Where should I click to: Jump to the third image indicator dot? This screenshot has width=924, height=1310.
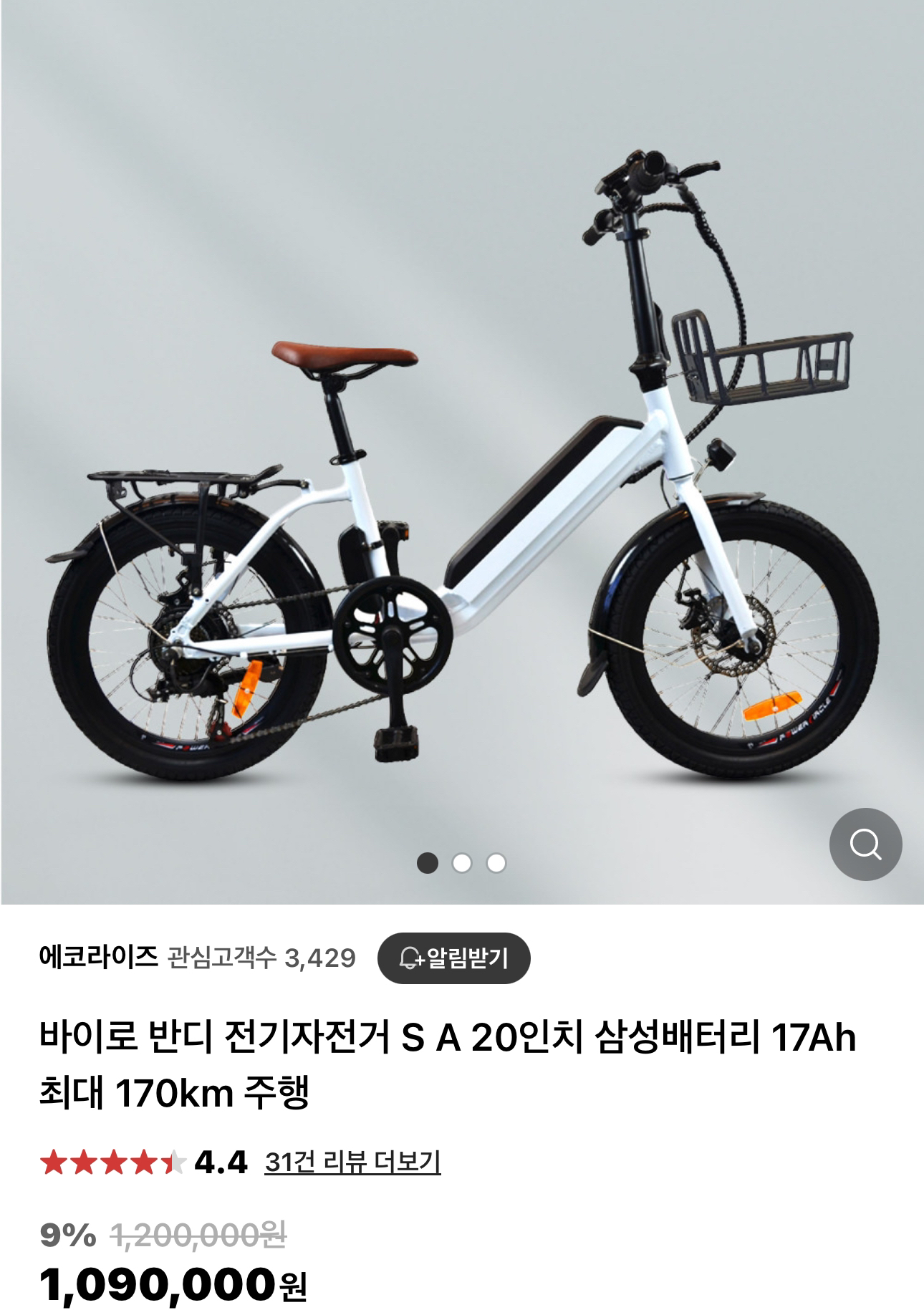click(496, 863)
